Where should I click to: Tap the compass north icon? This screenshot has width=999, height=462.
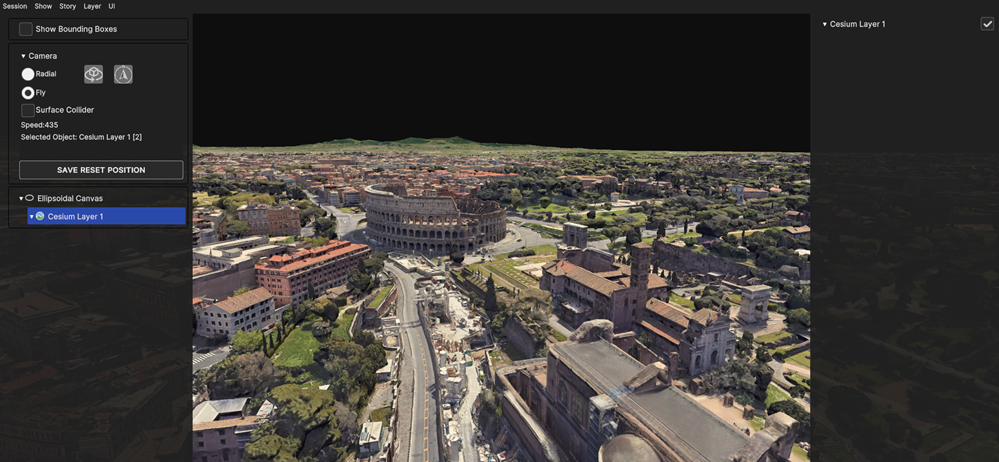tap(123, 74)
